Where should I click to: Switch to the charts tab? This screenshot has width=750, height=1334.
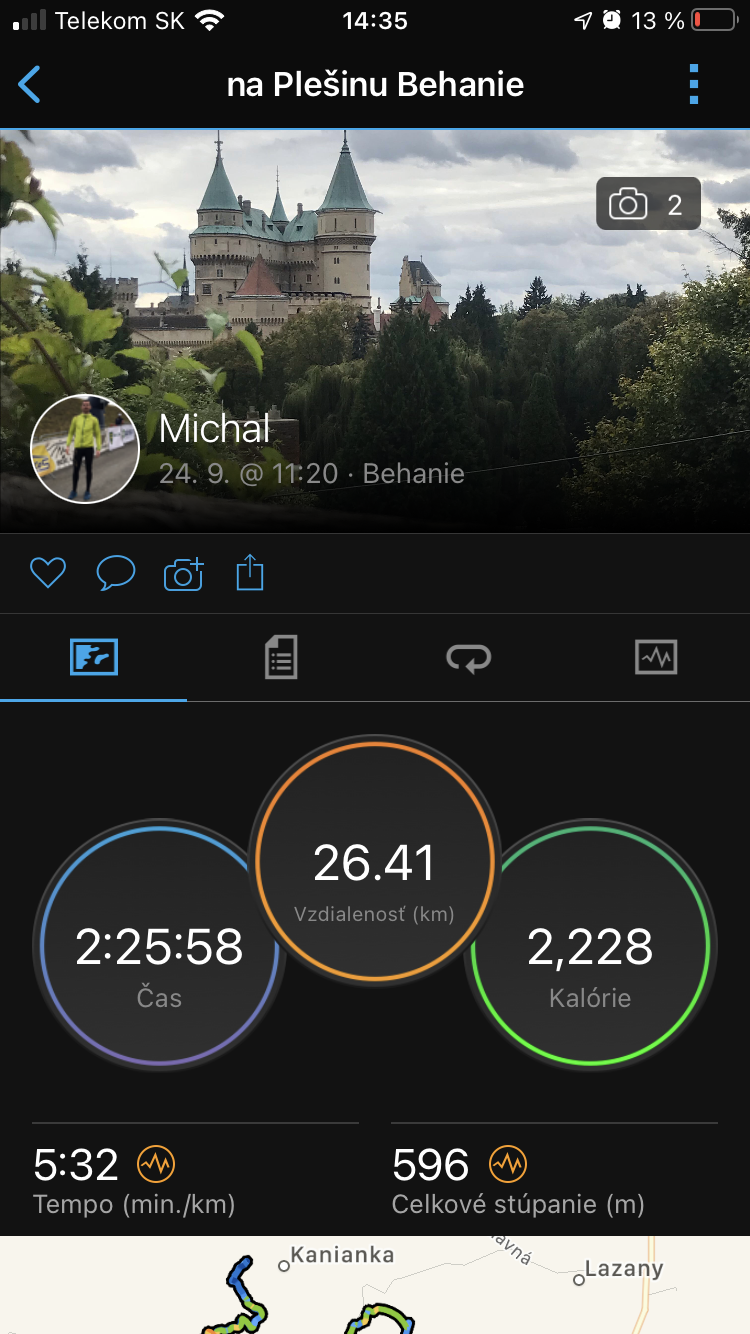point(656,658)
